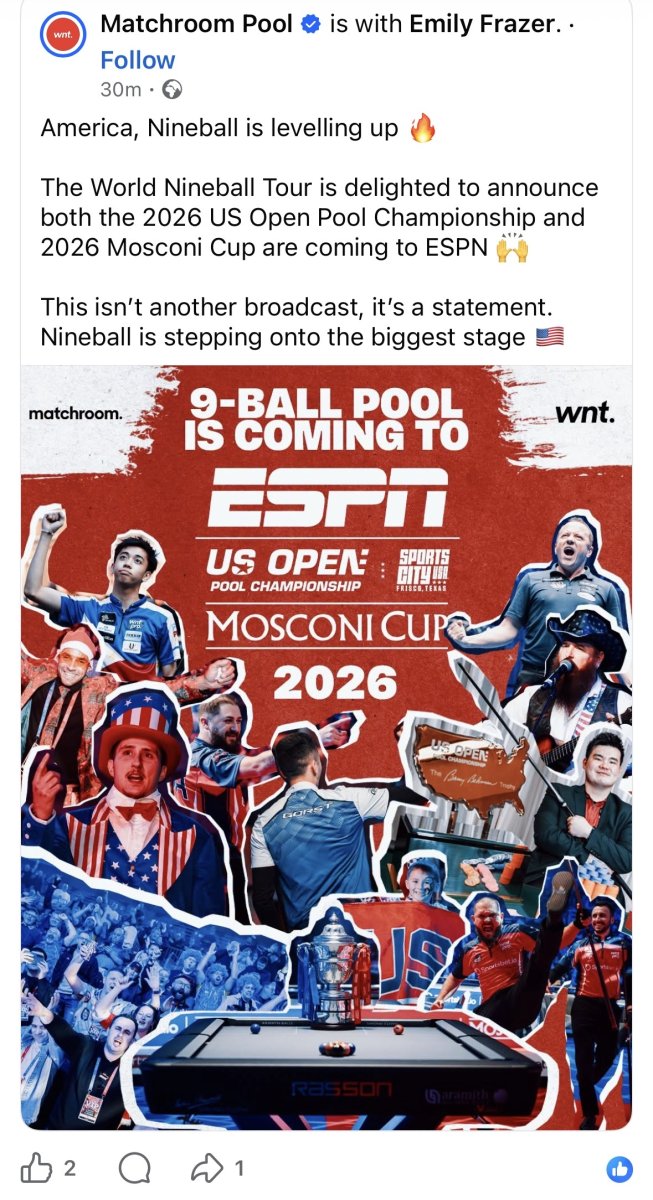Like this post with the thumbs-up
This screenshot has width=653, height=1200.
coord(36,1168)
